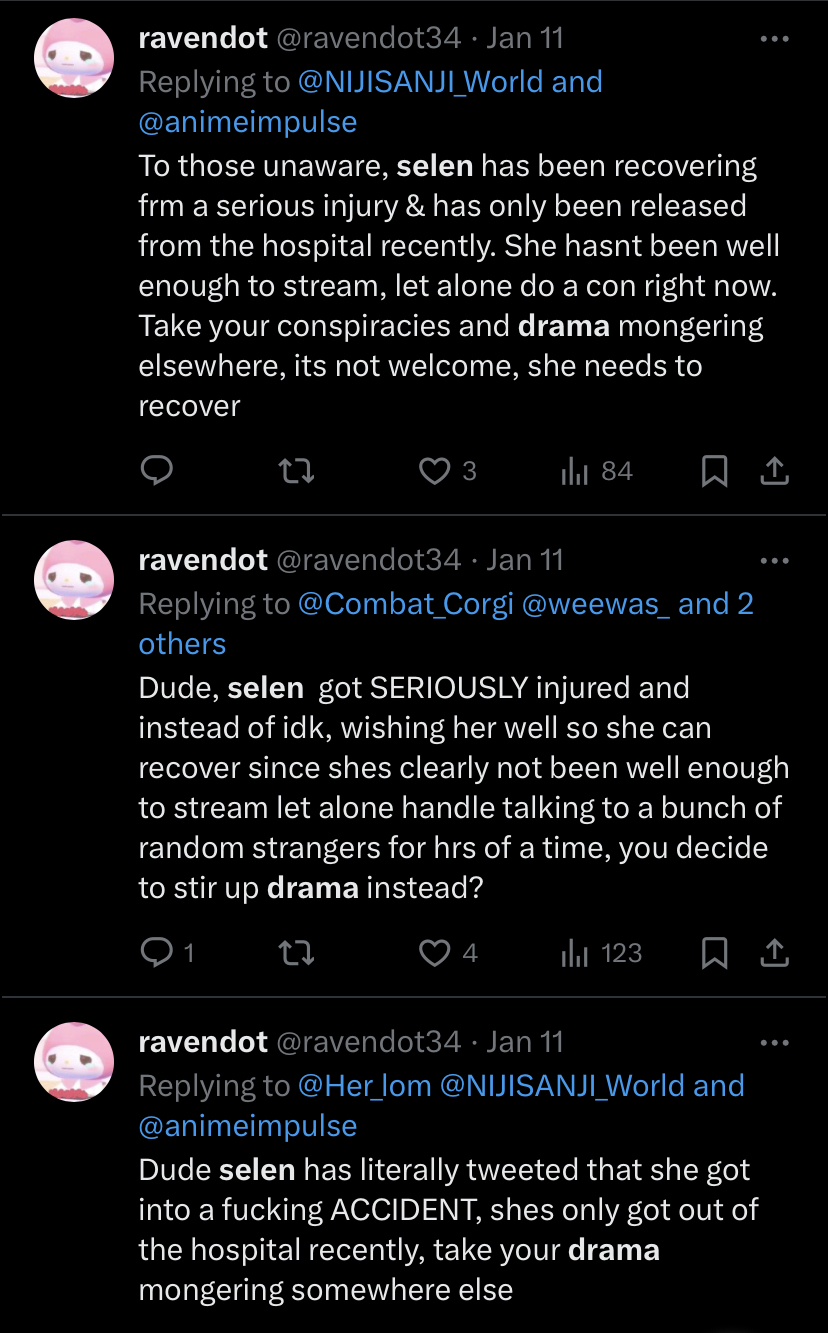Like the tweet with 3 likes
This screenshot has width=828, height=1333.
click(x=435, y=471)
